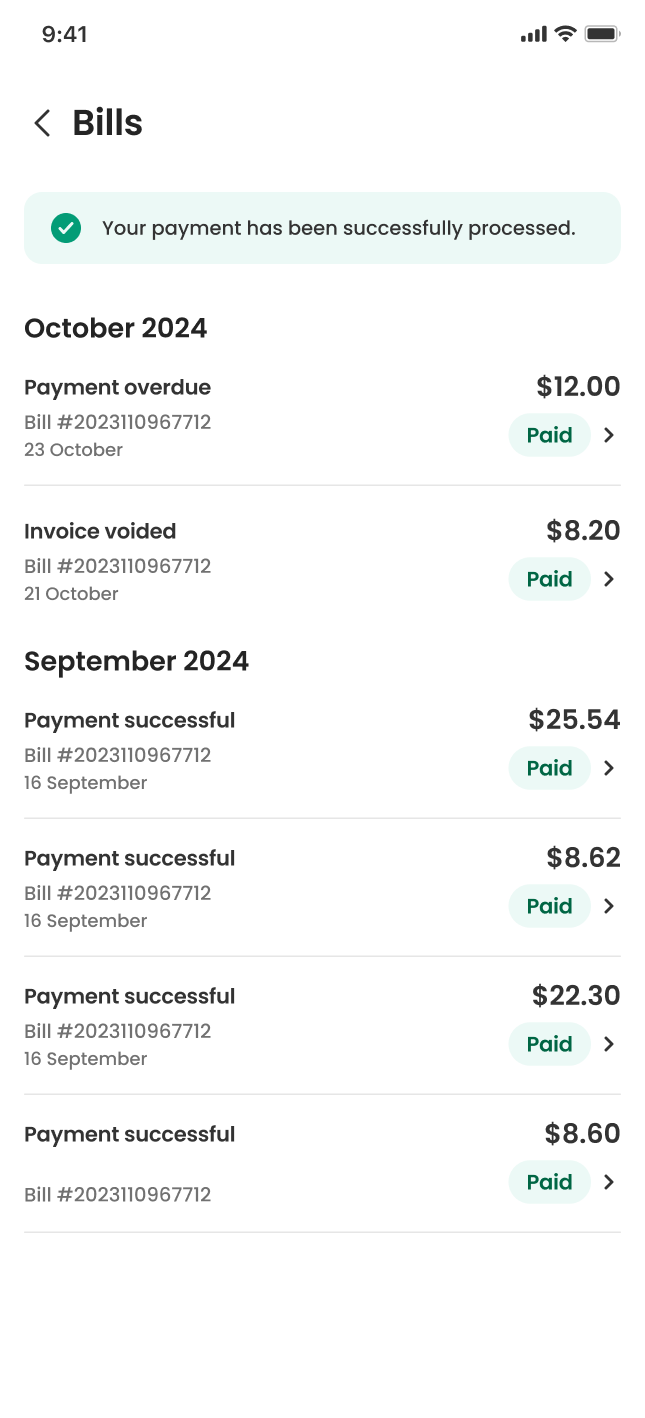Screen dimensions: 645x1418
Task: Open the $25.54 September bill
Action: (x=322, y=750)
